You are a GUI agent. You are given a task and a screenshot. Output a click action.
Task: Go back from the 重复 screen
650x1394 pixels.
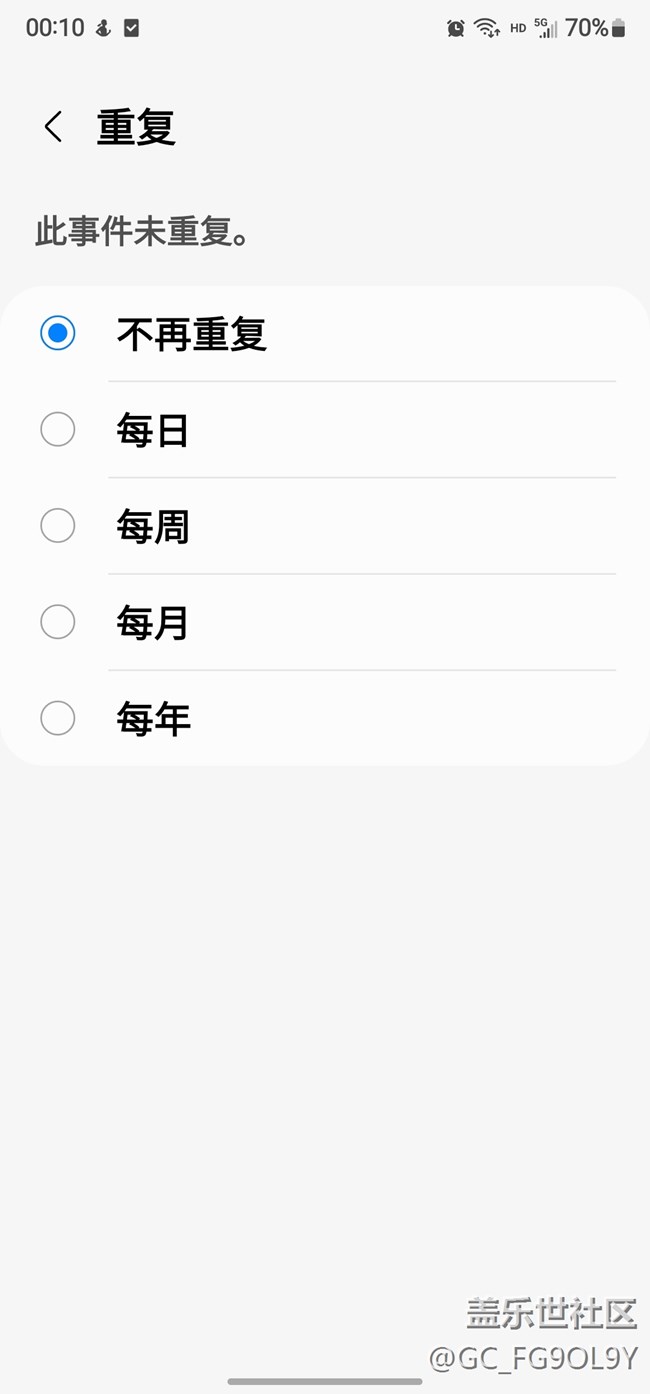click(x=53, y=127)
